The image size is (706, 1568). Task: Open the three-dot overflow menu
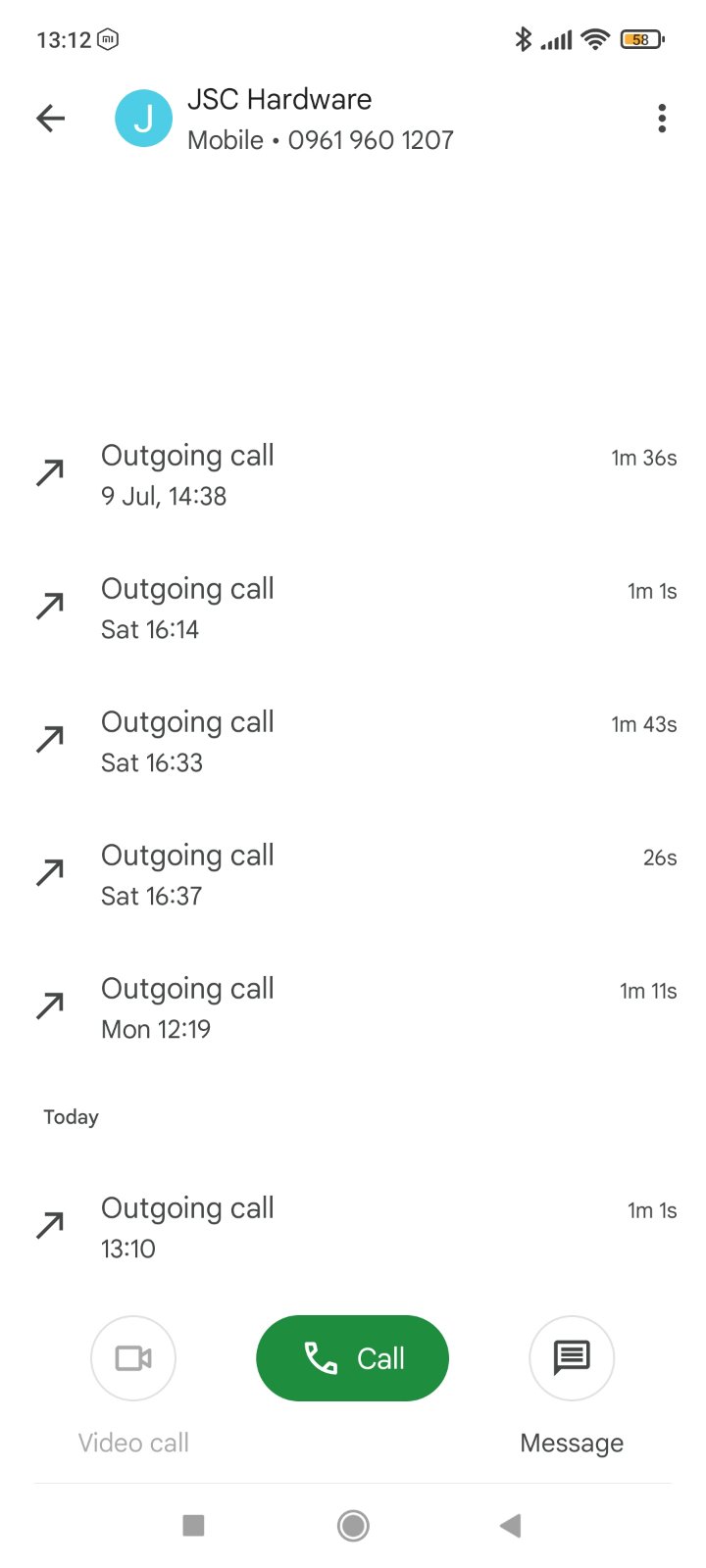(662, 119)
